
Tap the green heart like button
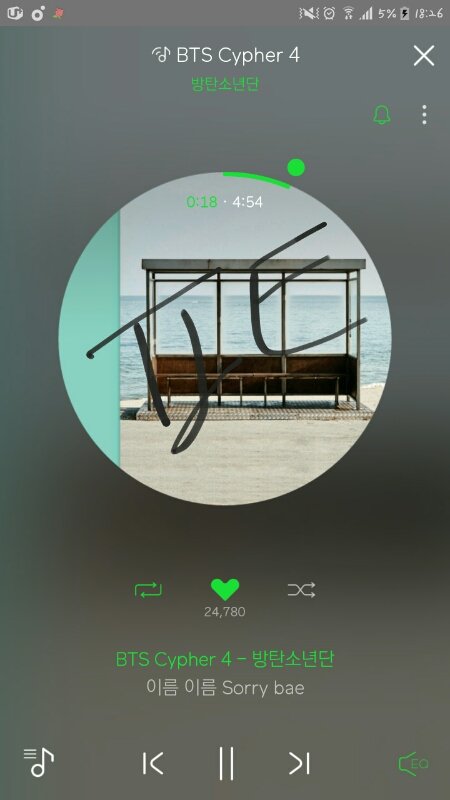pos(225,590)
